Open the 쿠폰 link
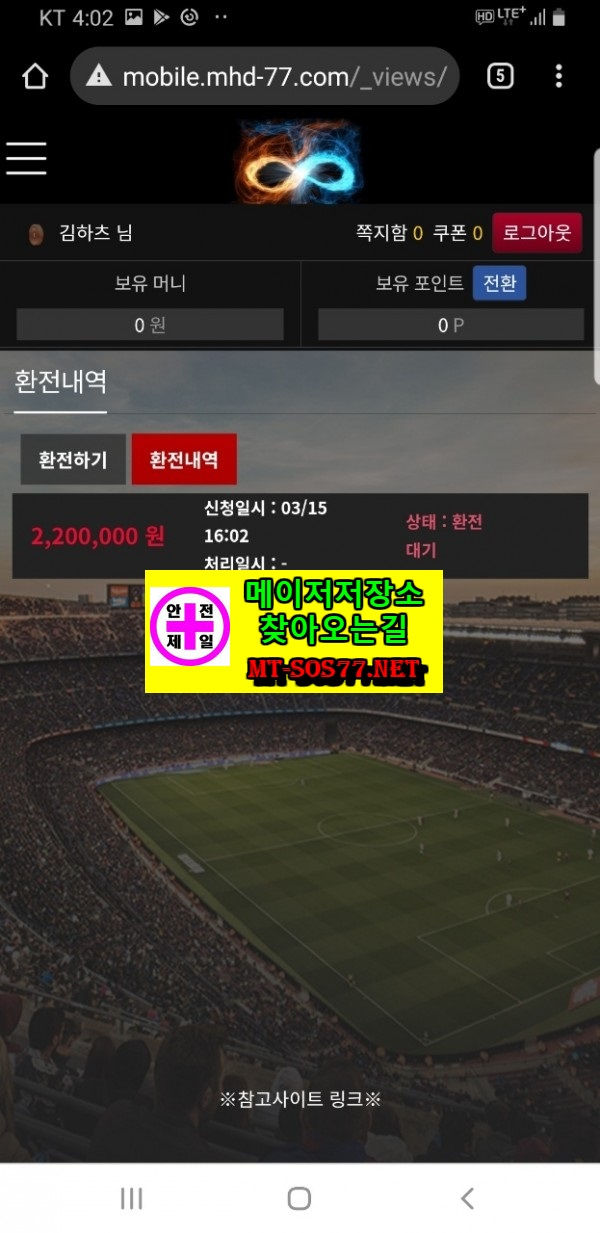Viewport: 600px width, 1233px height. click(x=458, y=233)
